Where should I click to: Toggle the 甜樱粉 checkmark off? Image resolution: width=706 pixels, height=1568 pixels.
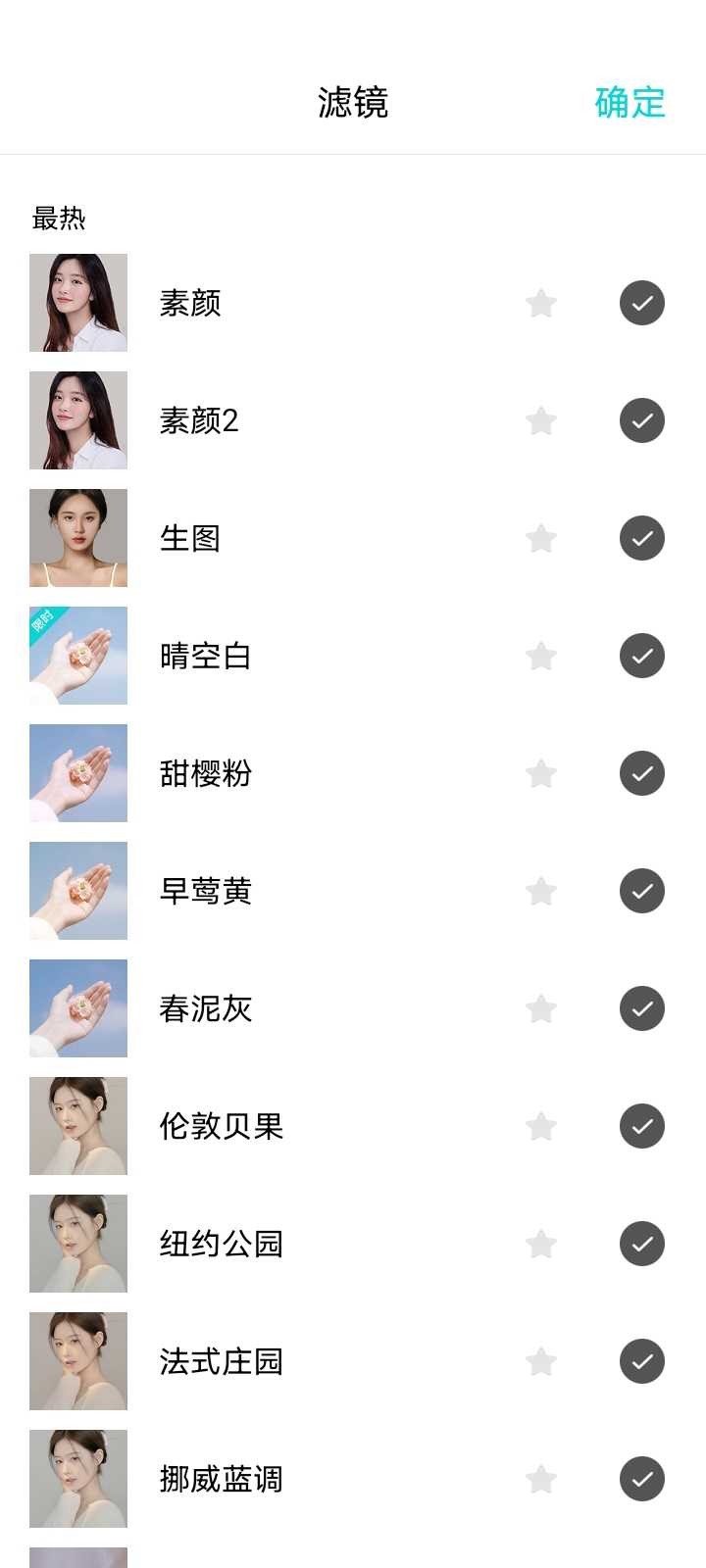642,773
